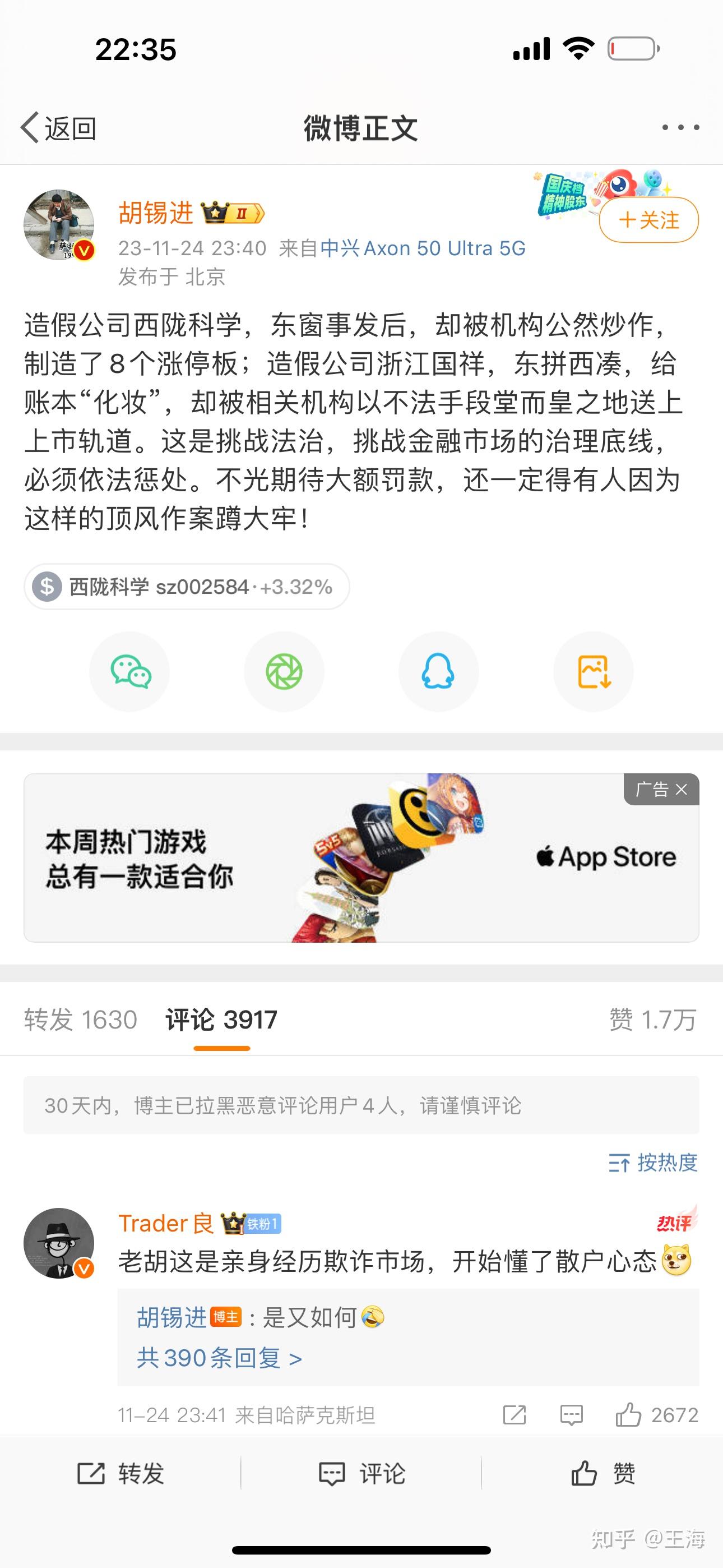
Task: Share the post to WeChat Moments
Action: click(x=284, y=672)
